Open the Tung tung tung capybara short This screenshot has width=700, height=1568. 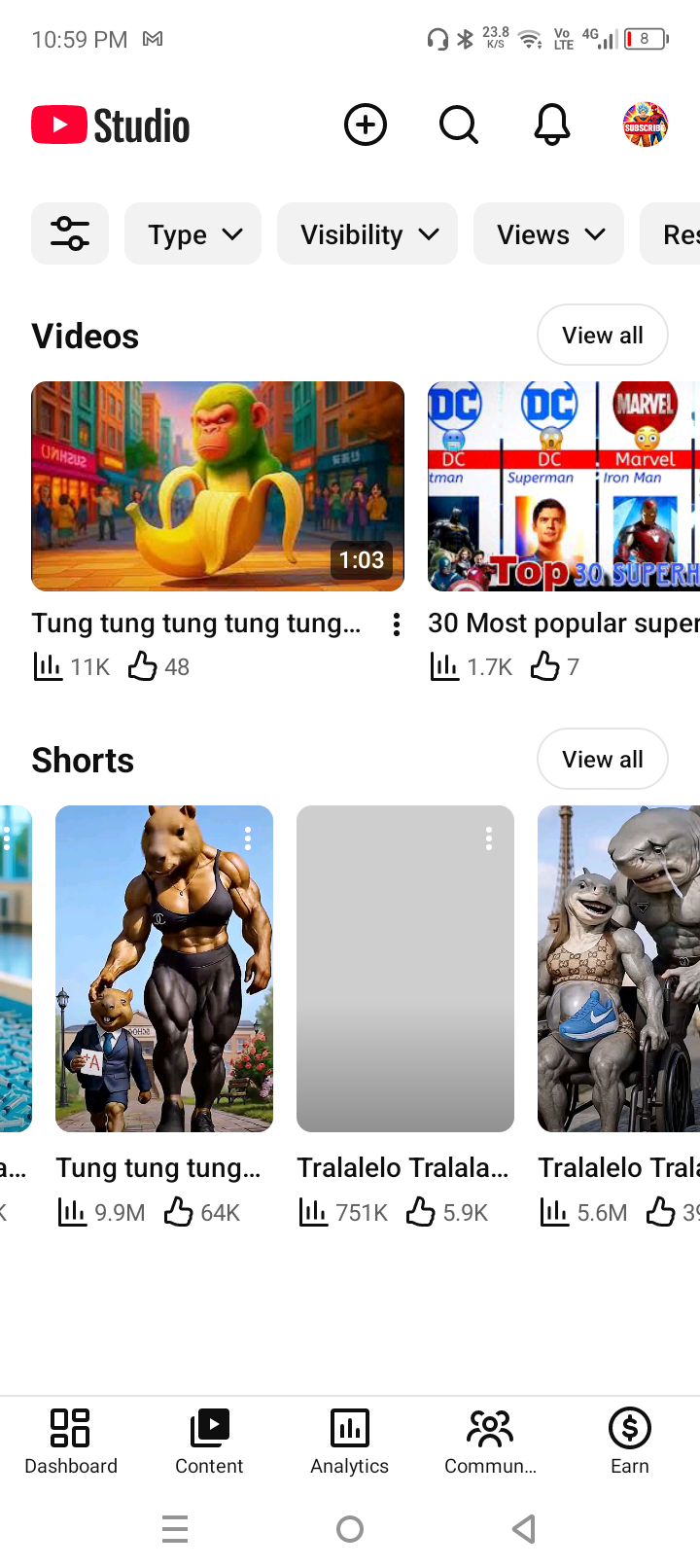[x=164, y=969]
